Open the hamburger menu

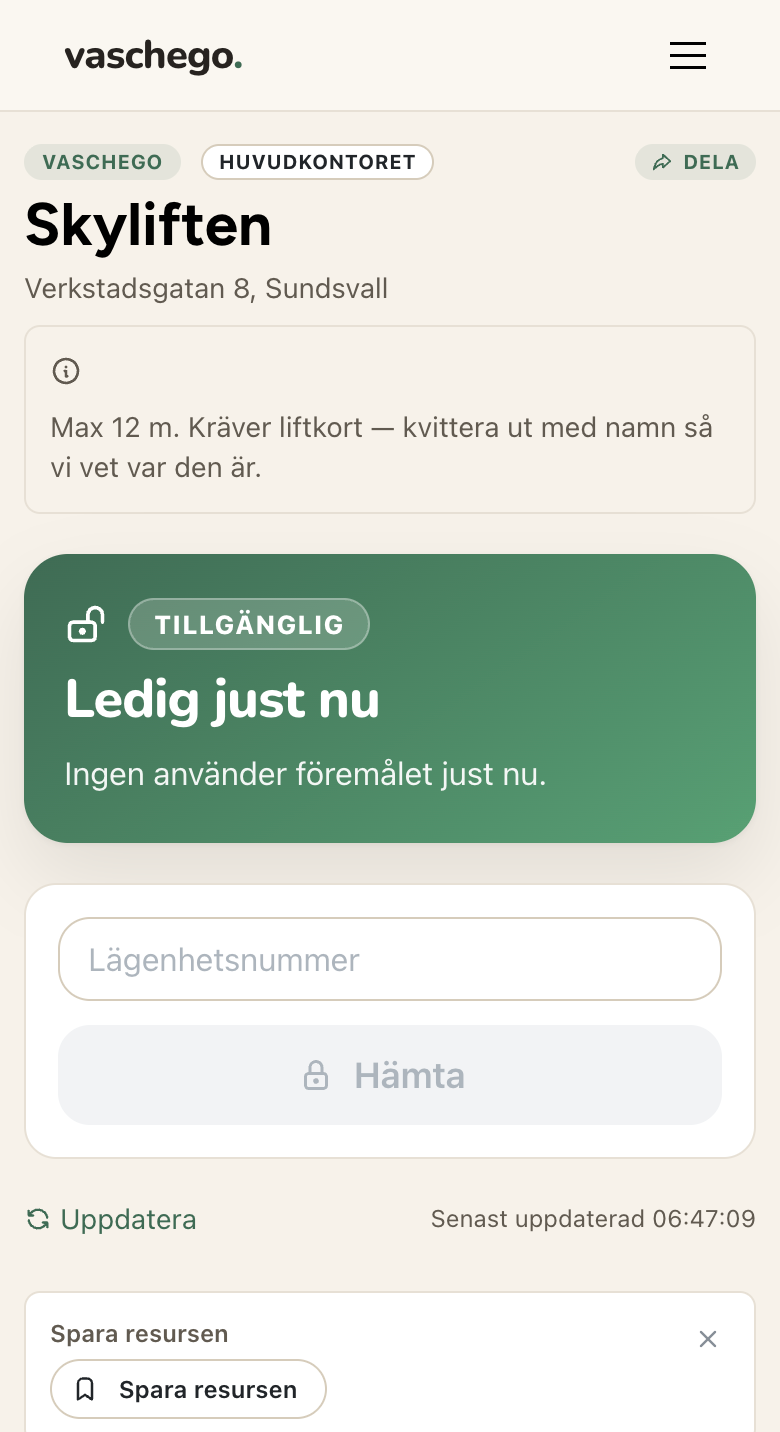(688, 55)
